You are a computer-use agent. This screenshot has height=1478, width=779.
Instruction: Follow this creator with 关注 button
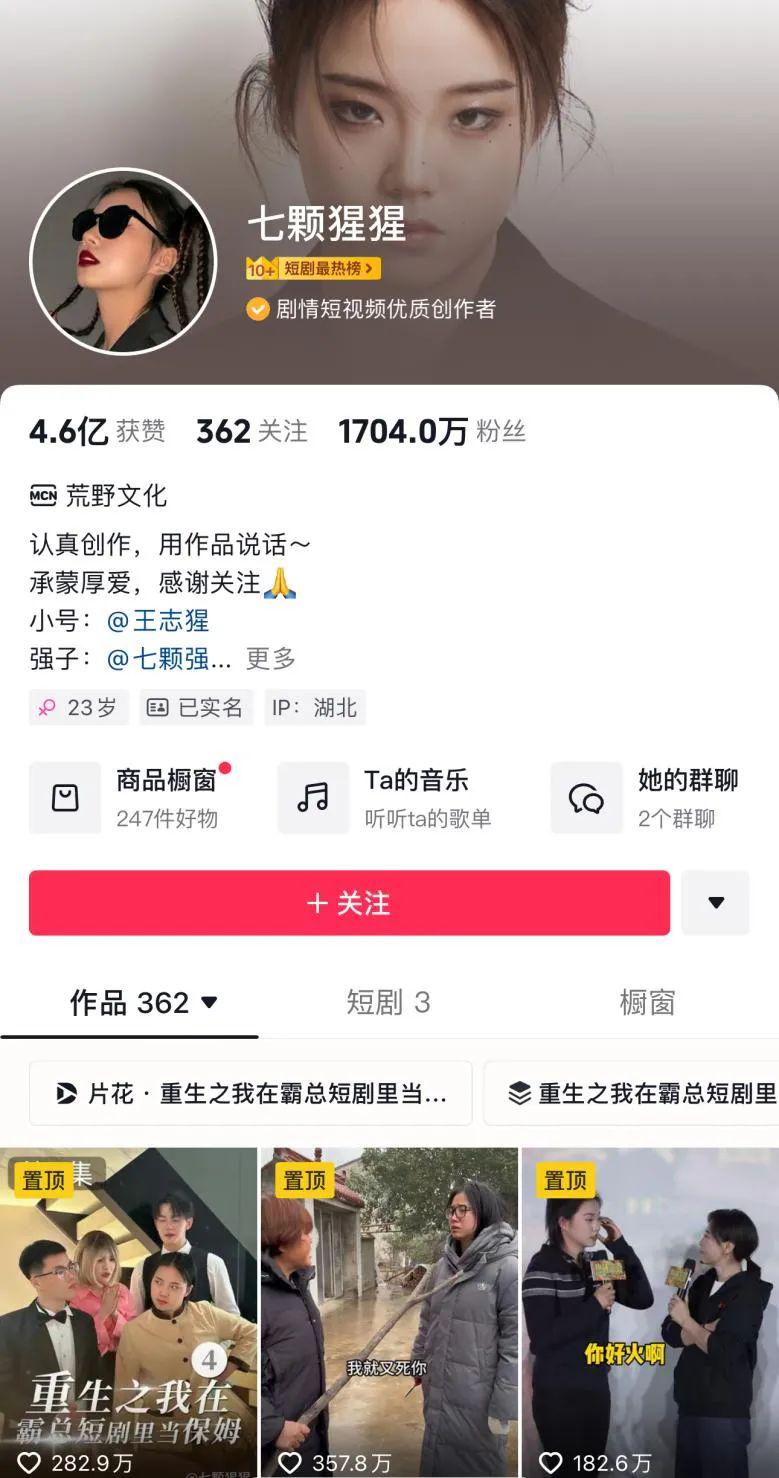[349, 903]
